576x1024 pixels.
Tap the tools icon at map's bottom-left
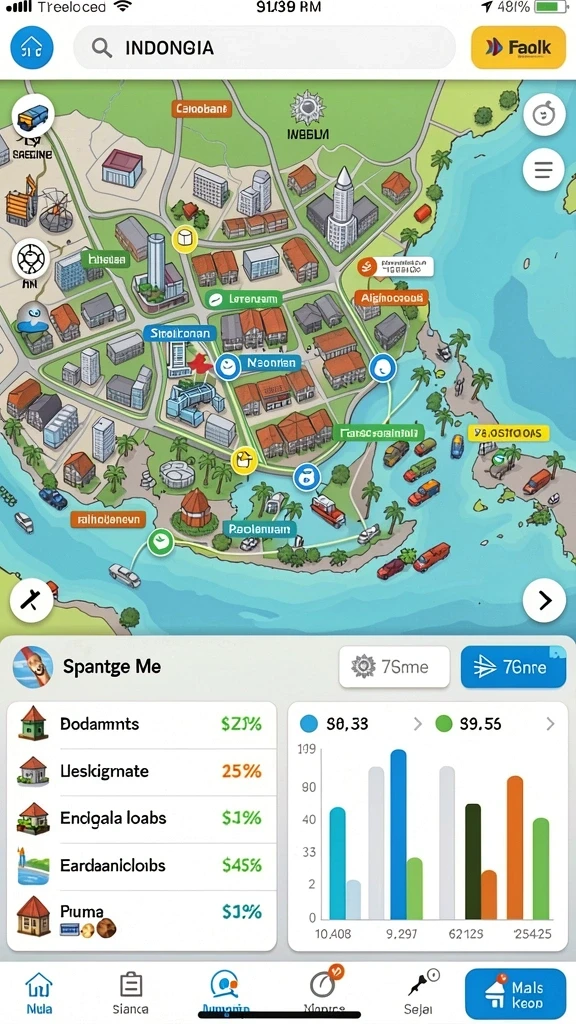pyautogui.click(x=31, y=600)
